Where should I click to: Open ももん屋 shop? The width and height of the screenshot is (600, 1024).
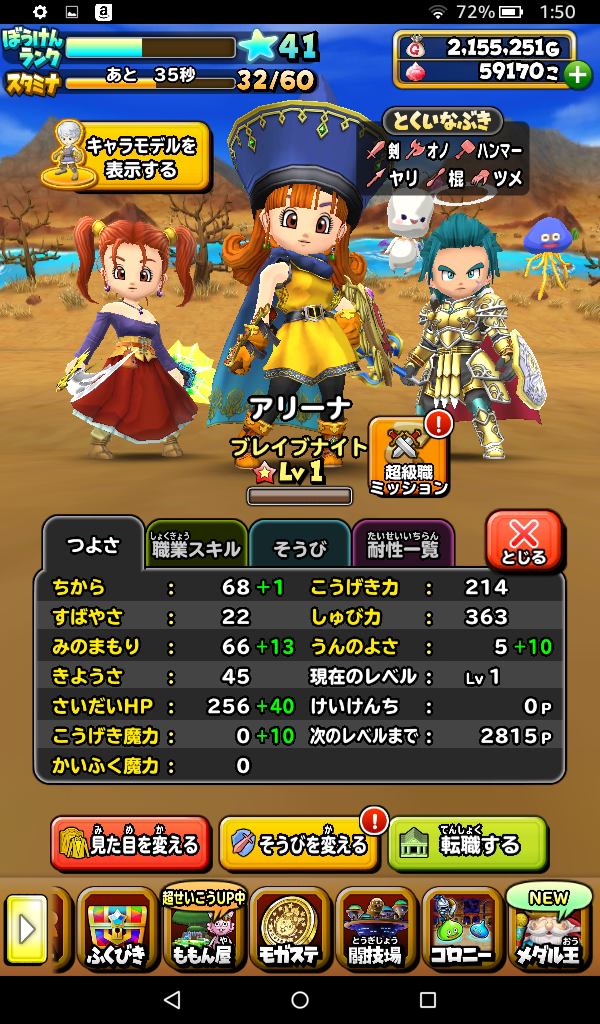point(203,933)
